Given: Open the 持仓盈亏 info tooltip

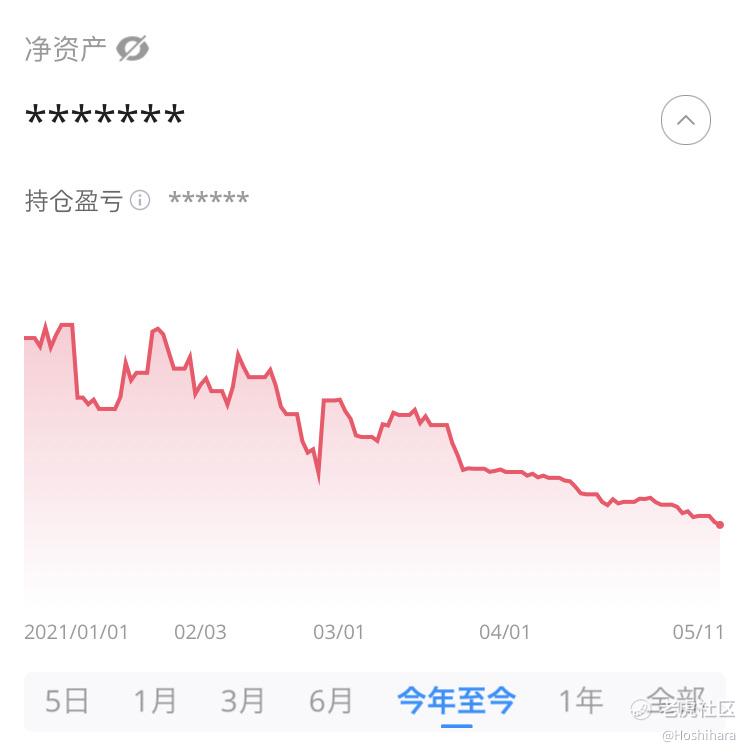Looking at the screenshot, I should pyautogui.click(x=141, y=200).
